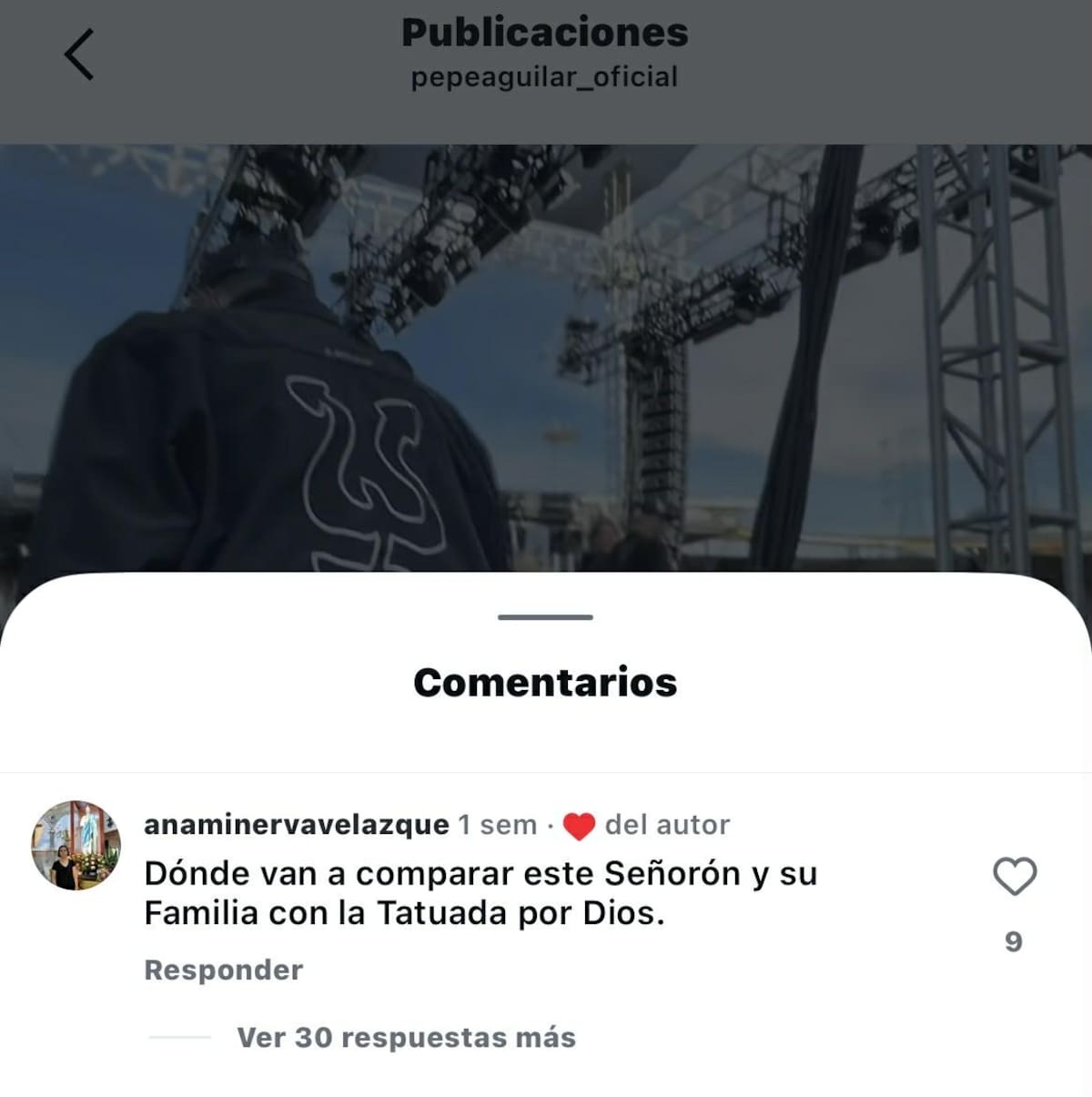Collapse the Comentarios sheet via its handle
This screenshot has height=1097, width=1092.
click(544, 617)
